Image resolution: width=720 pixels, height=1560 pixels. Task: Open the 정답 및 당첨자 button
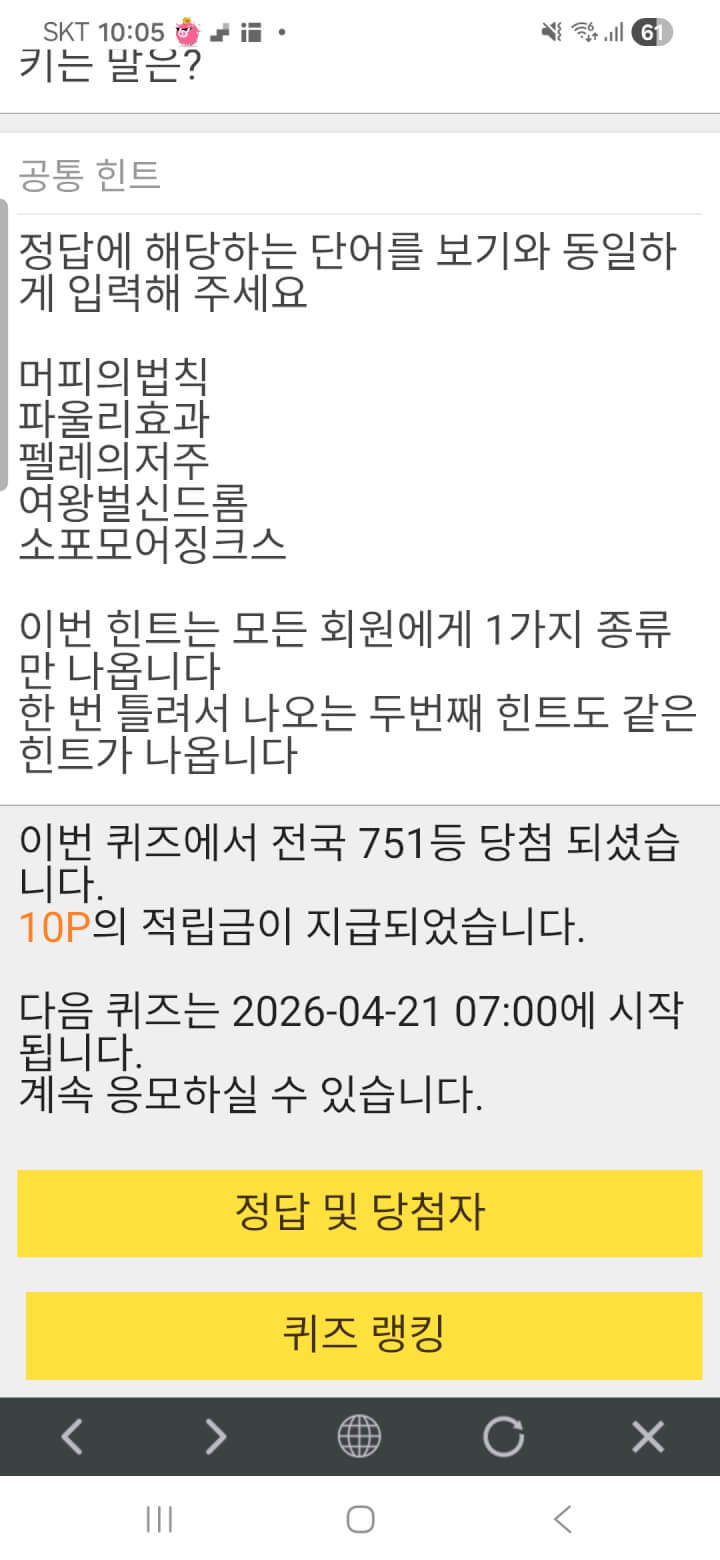click(x=360, y=1213)
